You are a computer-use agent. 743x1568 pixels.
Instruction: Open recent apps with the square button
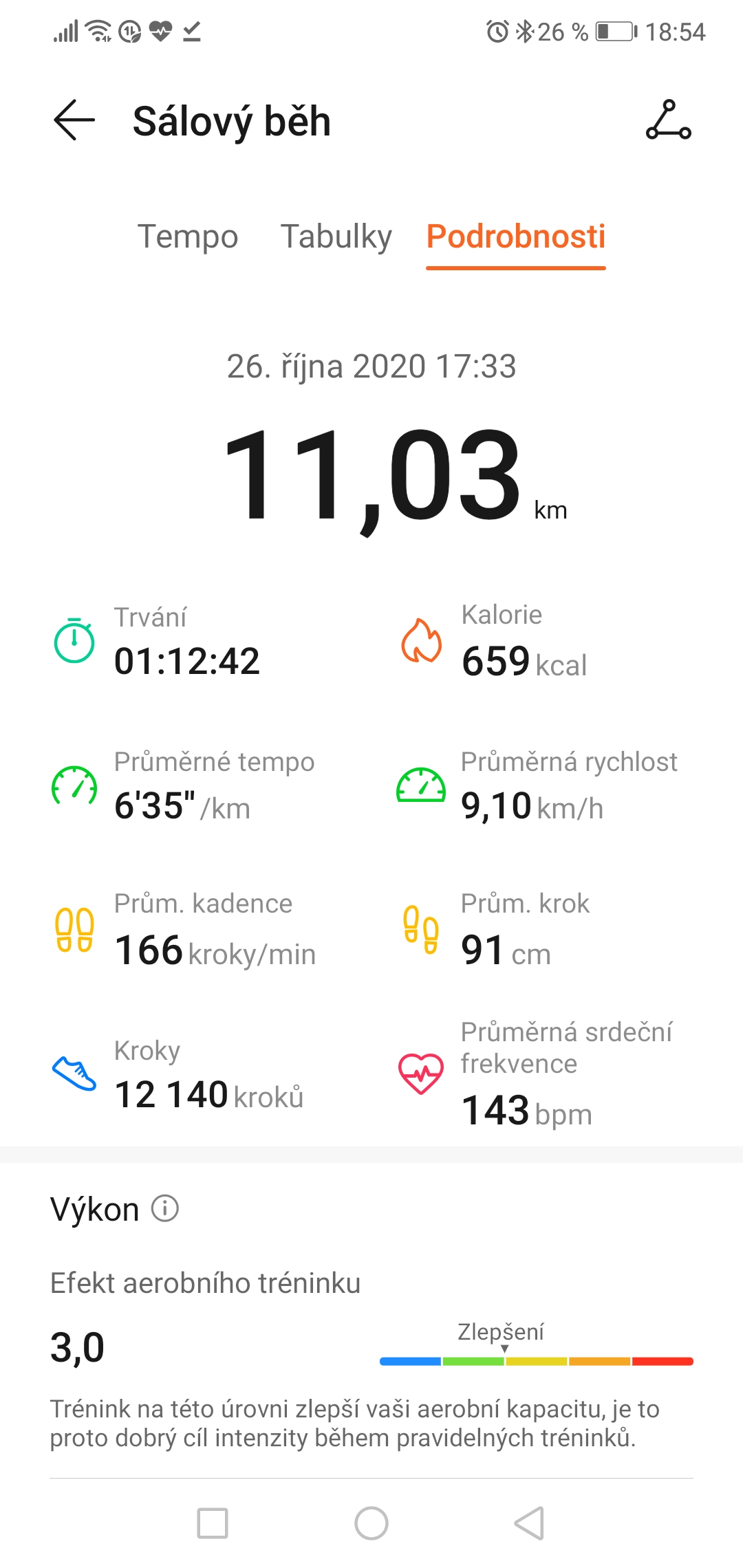(213, 1523)
